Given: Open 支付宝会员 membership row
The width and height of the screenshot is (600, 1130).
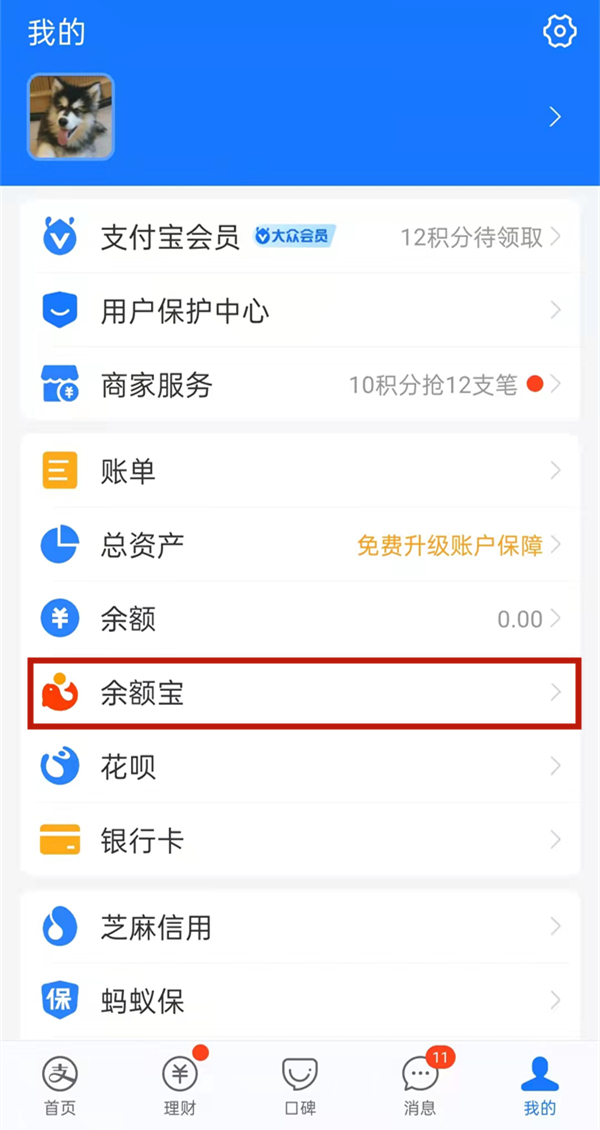Looking at the screenshot, I should (300, 237).
